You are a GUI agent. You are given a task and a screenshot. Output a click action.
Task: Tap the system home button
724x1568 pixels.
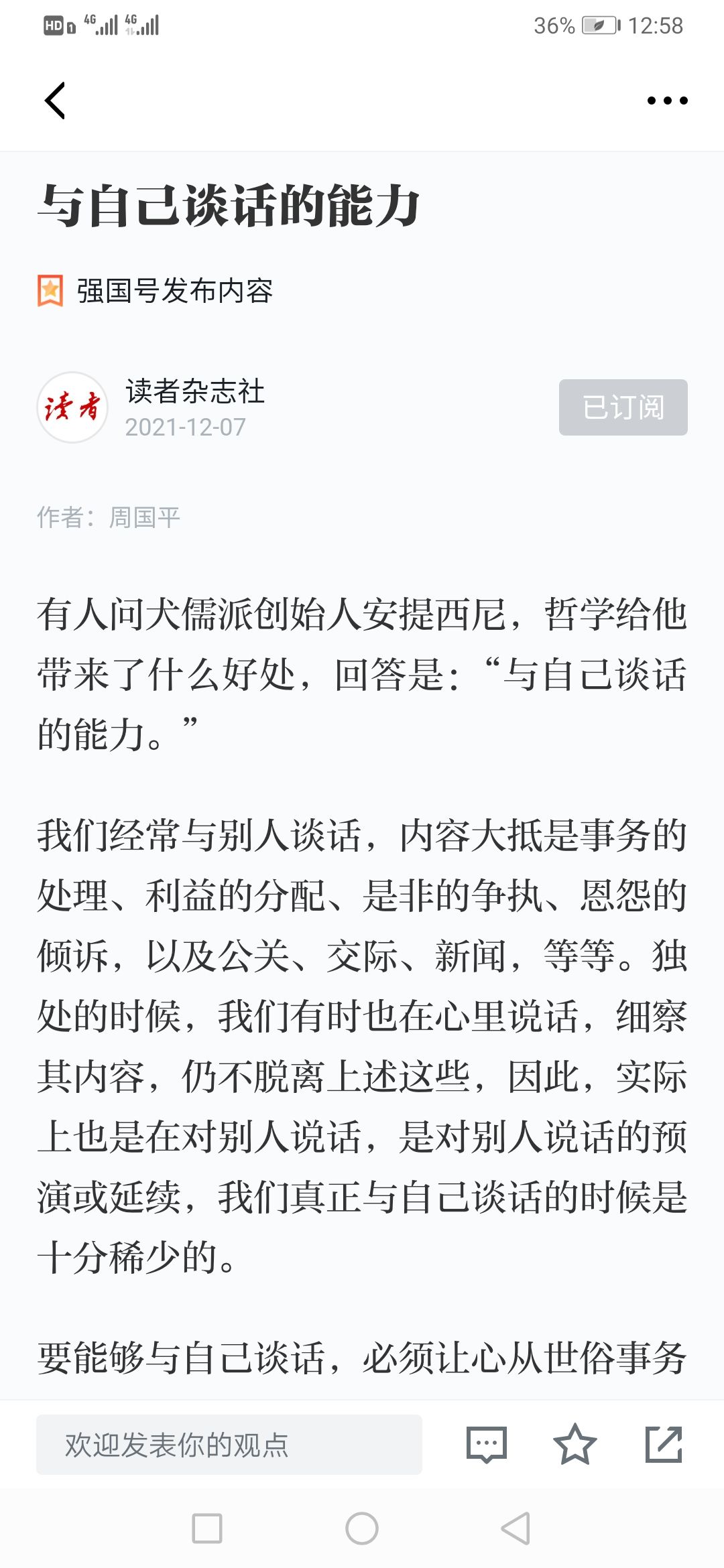(362, 1528)
